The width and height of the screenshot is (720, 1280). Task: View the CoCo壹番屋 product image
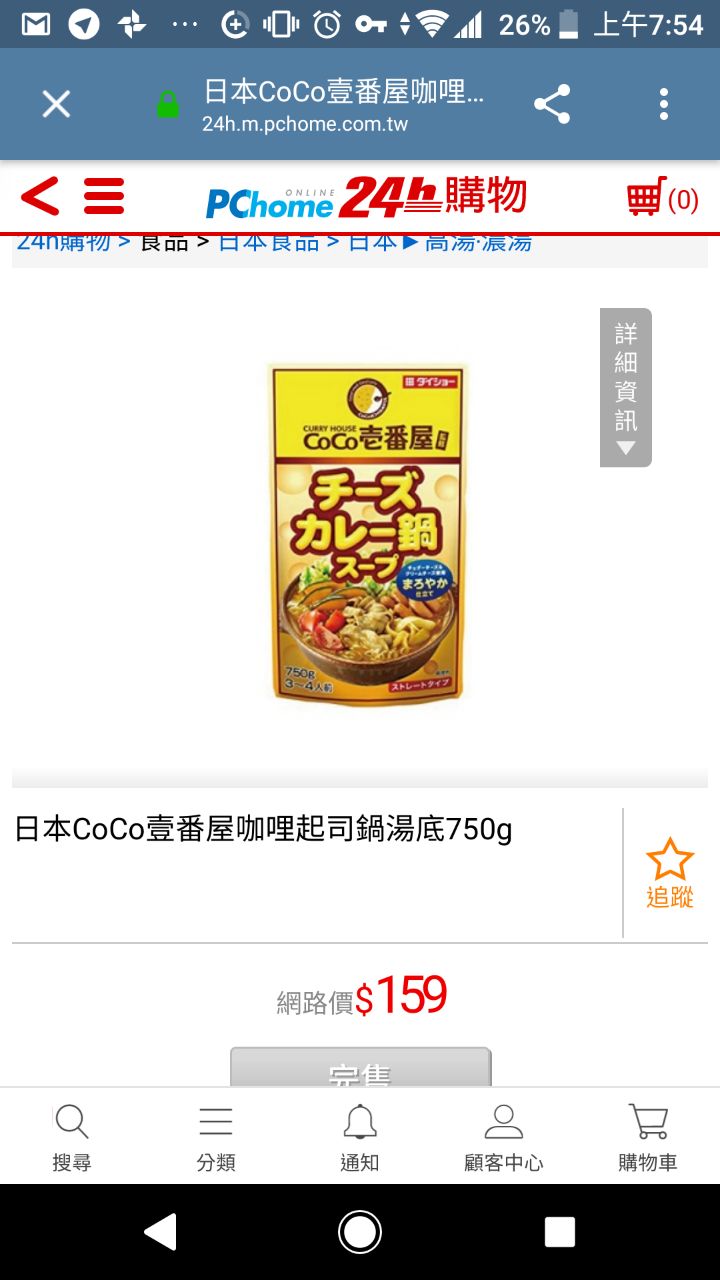368,532
